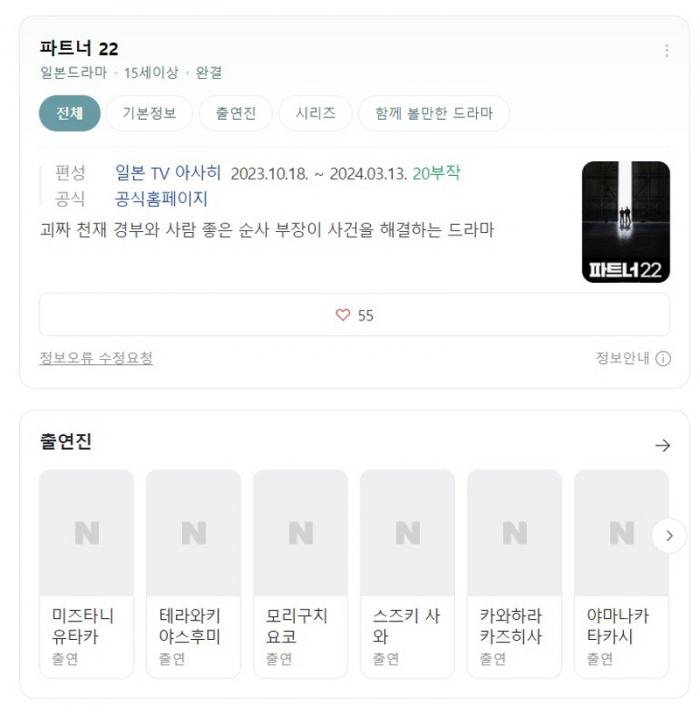
Task: Switch to the 출연진 tab
Action: [x=235, y=113]
